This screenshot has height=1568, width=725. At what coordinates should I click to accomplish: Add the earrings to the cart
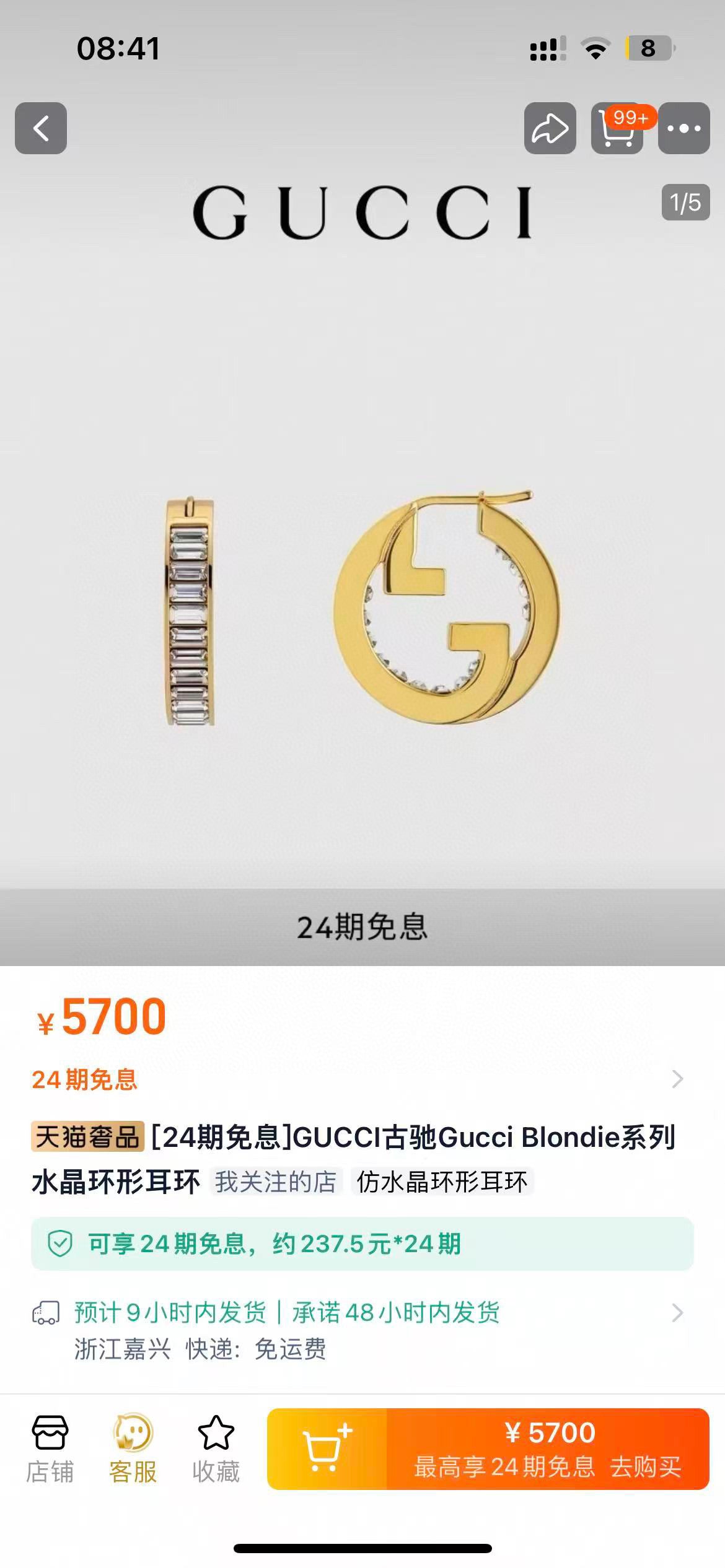pos(327,1448)
